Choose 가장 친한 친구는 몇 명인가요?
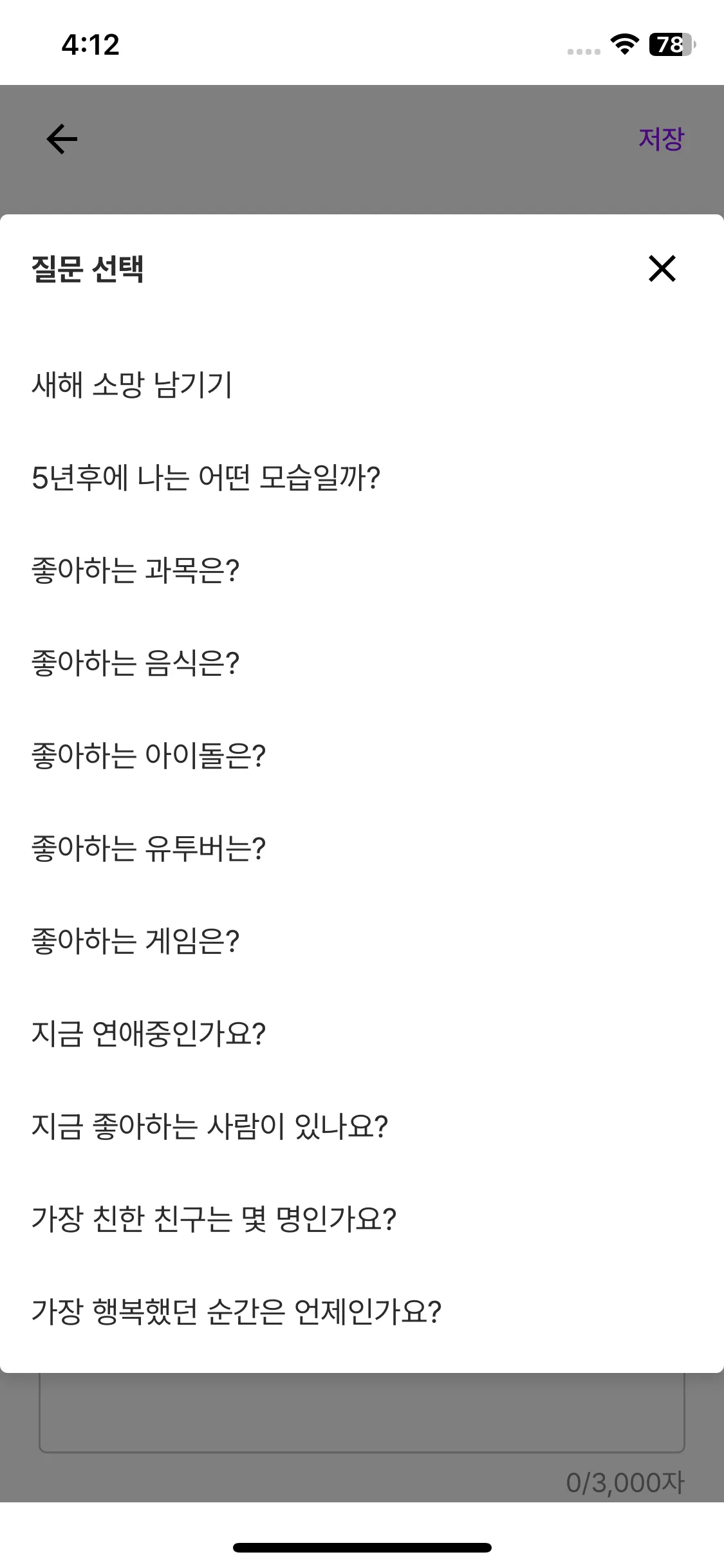This screenshot has height=1568, width=724. click(x=214, y=1219)
